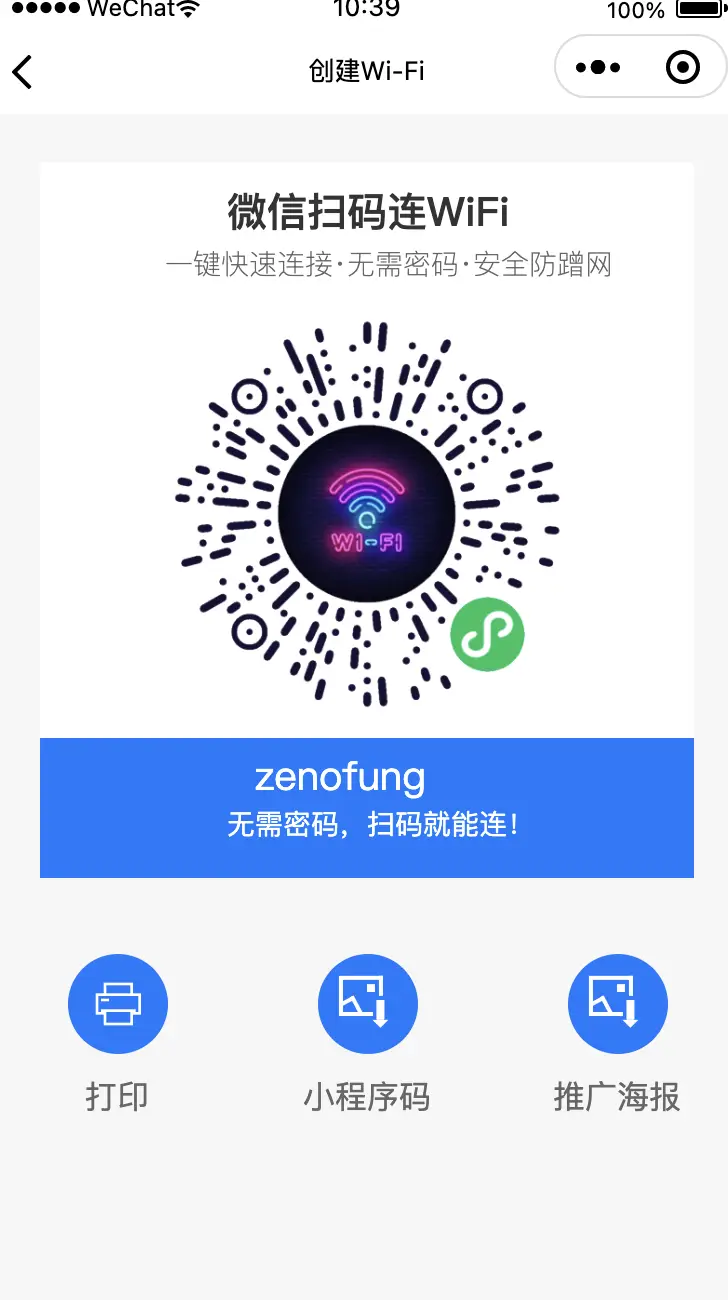Screen dimensions: 728x1300
Task: Close the mini program with the circle icon
Action: (683, 68)
